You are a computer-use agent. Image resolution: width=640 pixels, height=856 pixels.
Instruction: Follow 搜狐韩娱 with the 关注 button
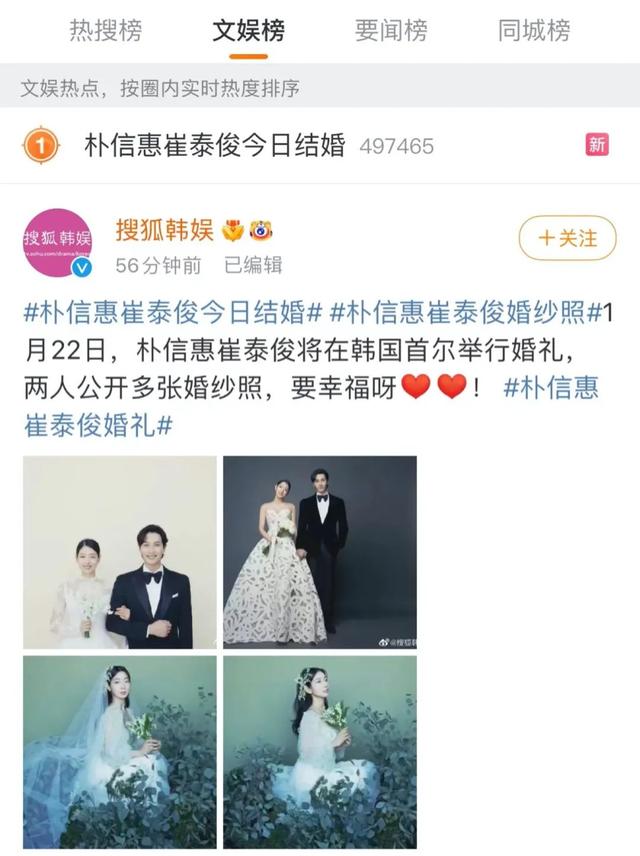pyautogui.click(x=567, y=239)
